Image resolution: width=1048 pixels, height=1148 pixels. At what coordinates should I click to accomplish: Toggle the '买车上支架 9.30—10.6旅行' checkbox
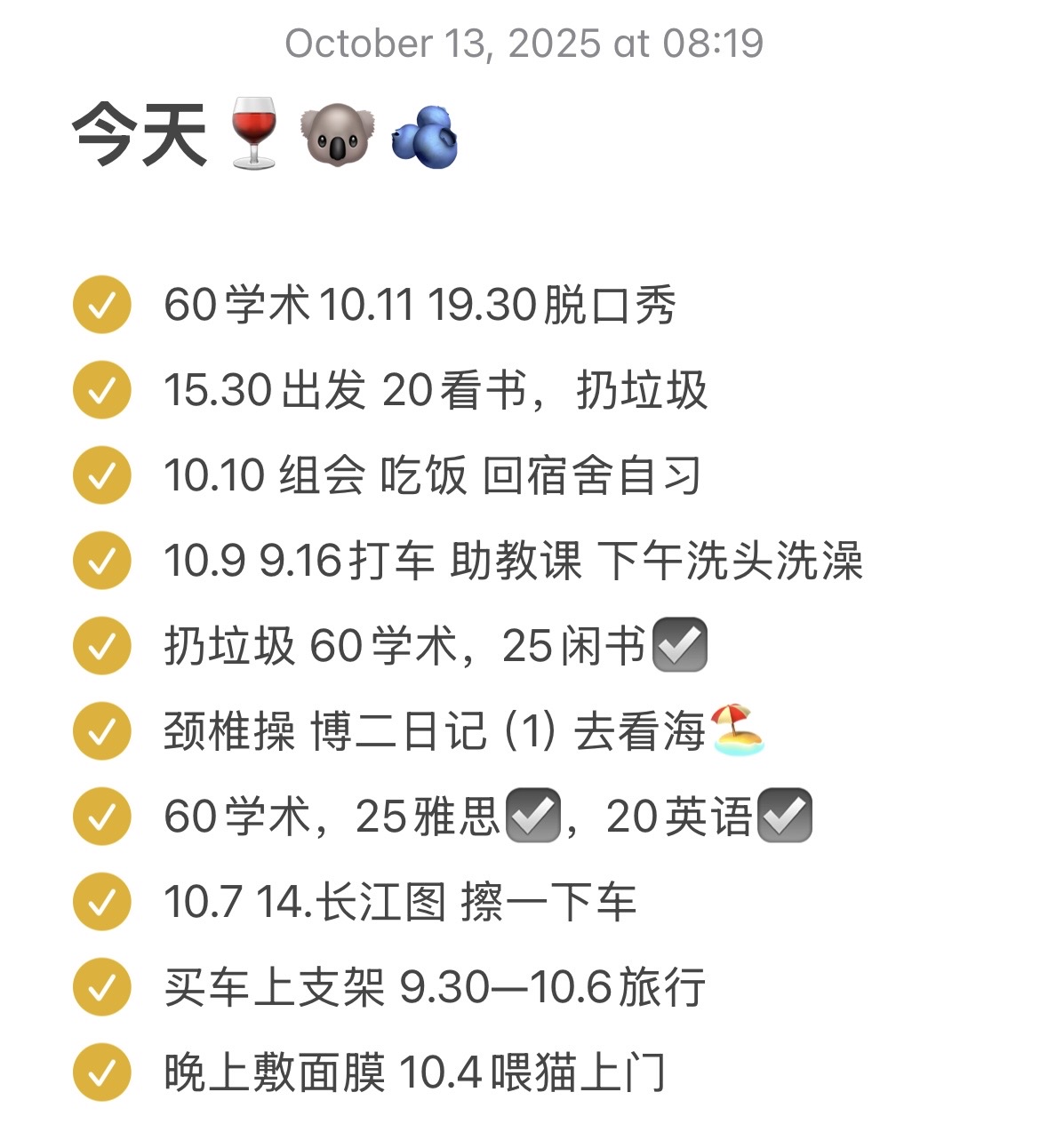(x=102, y=987)
